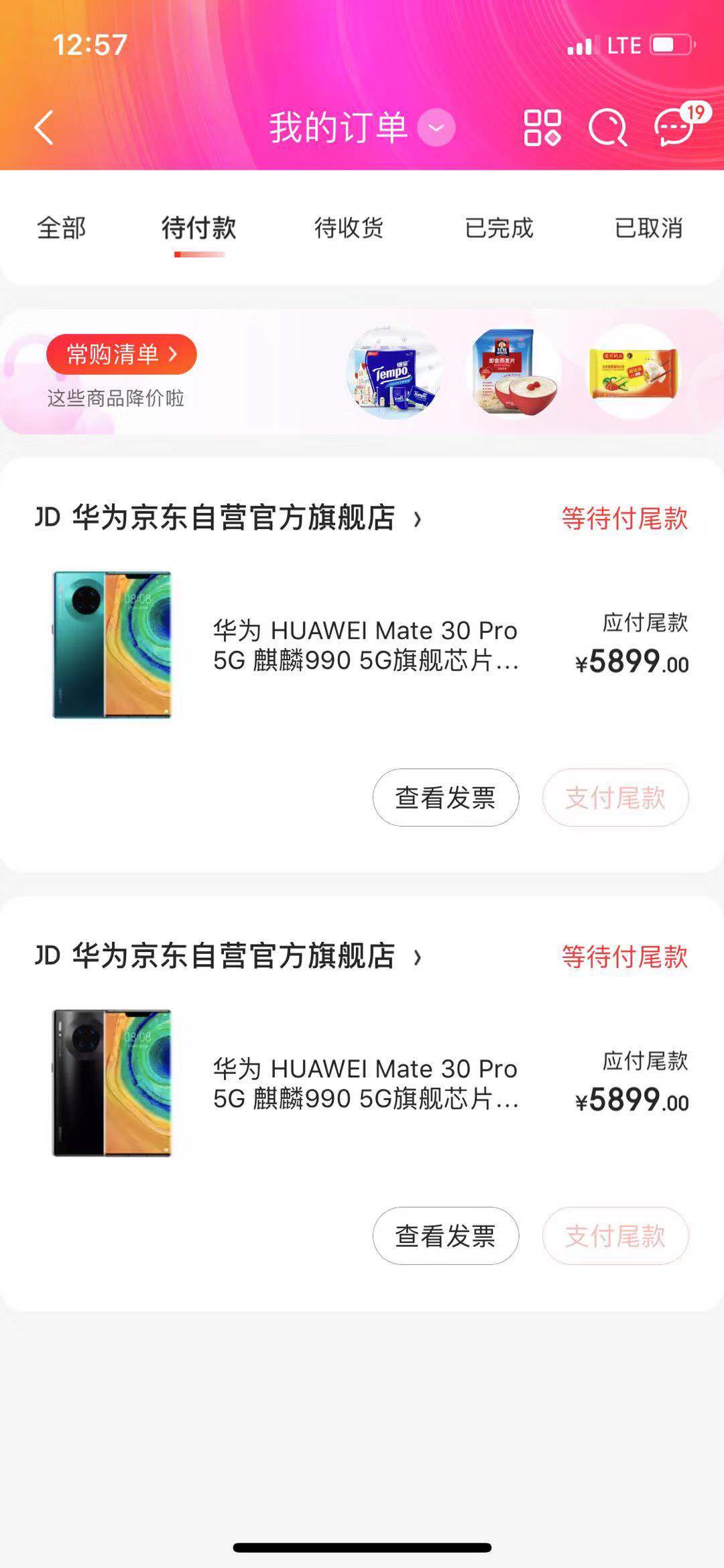Tap 支付尾款 for the black phone order
The image size is (724, 1568).
615,1235
